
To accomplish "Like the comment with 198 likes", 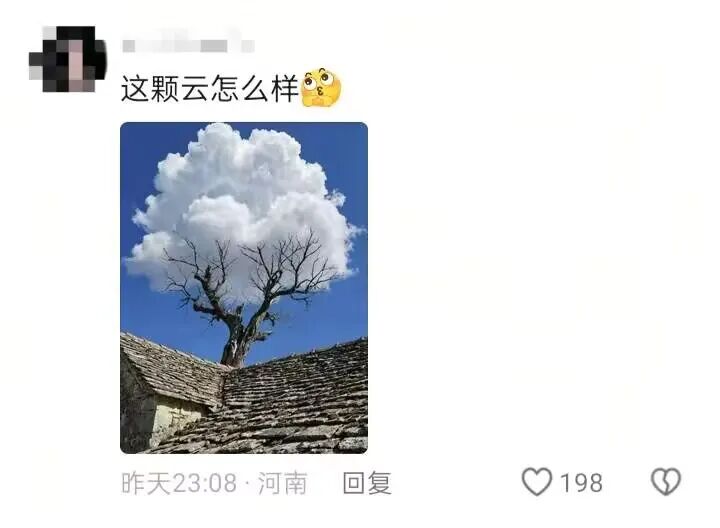I will click(538, 482).
